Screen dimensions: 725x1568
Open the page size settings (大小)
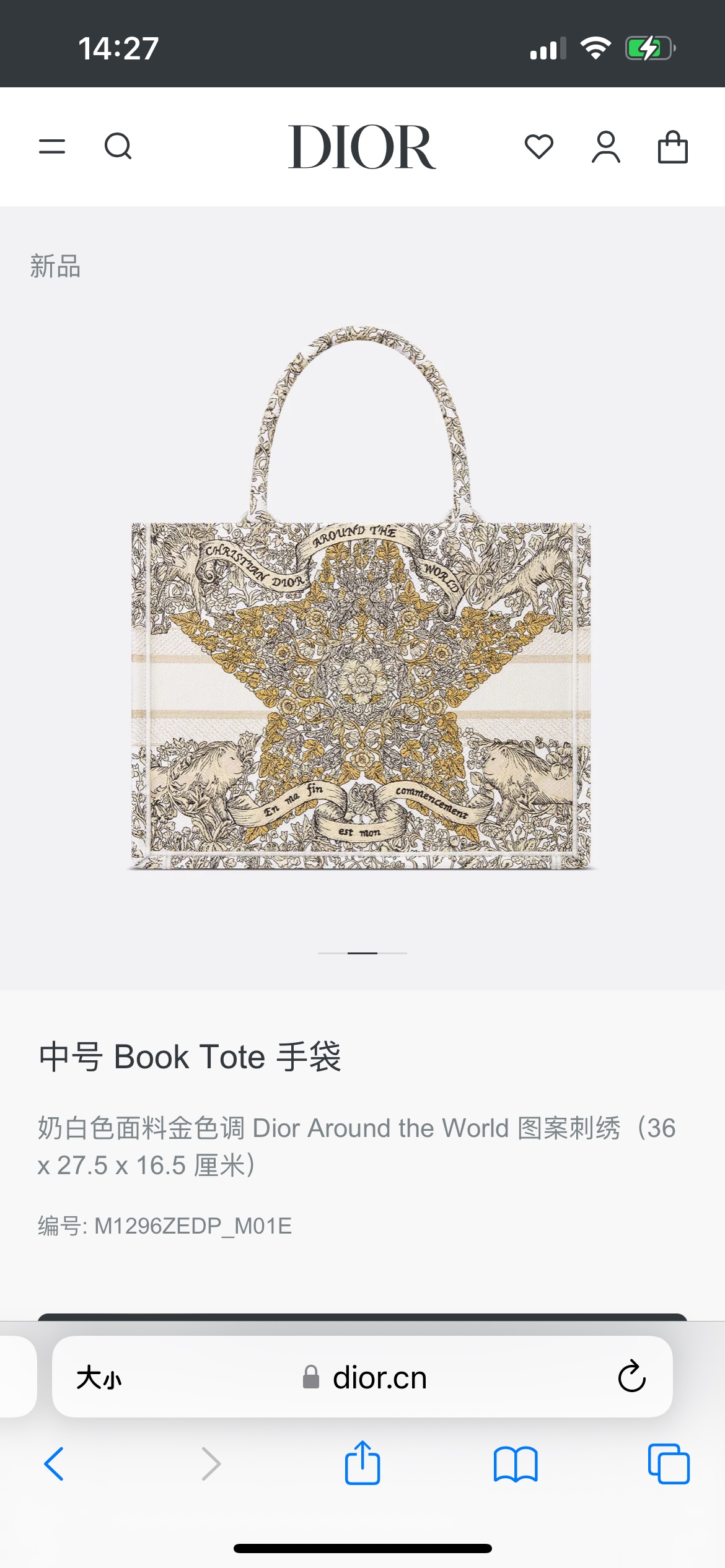tap(99, 1378)
